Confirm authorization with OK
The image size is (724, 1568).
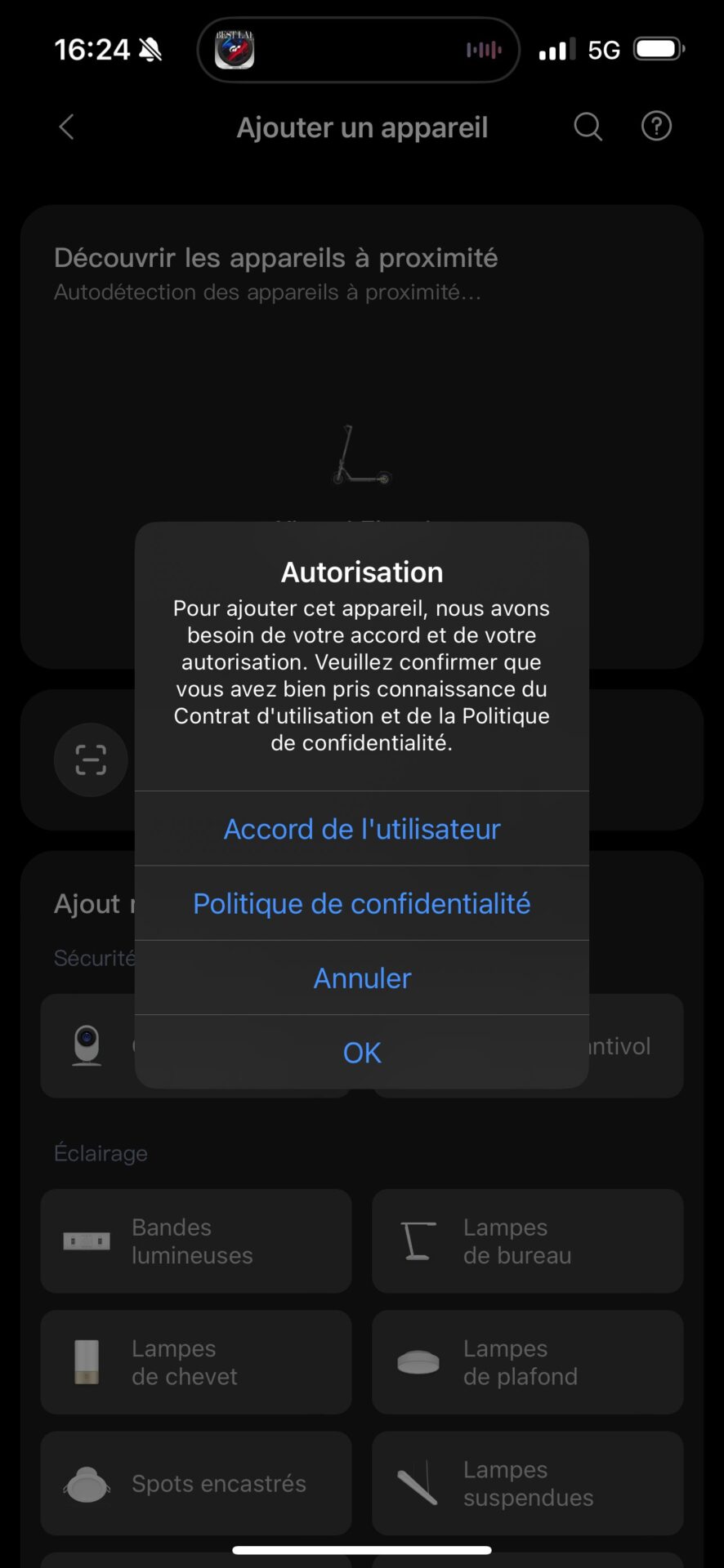(362, 1052)
